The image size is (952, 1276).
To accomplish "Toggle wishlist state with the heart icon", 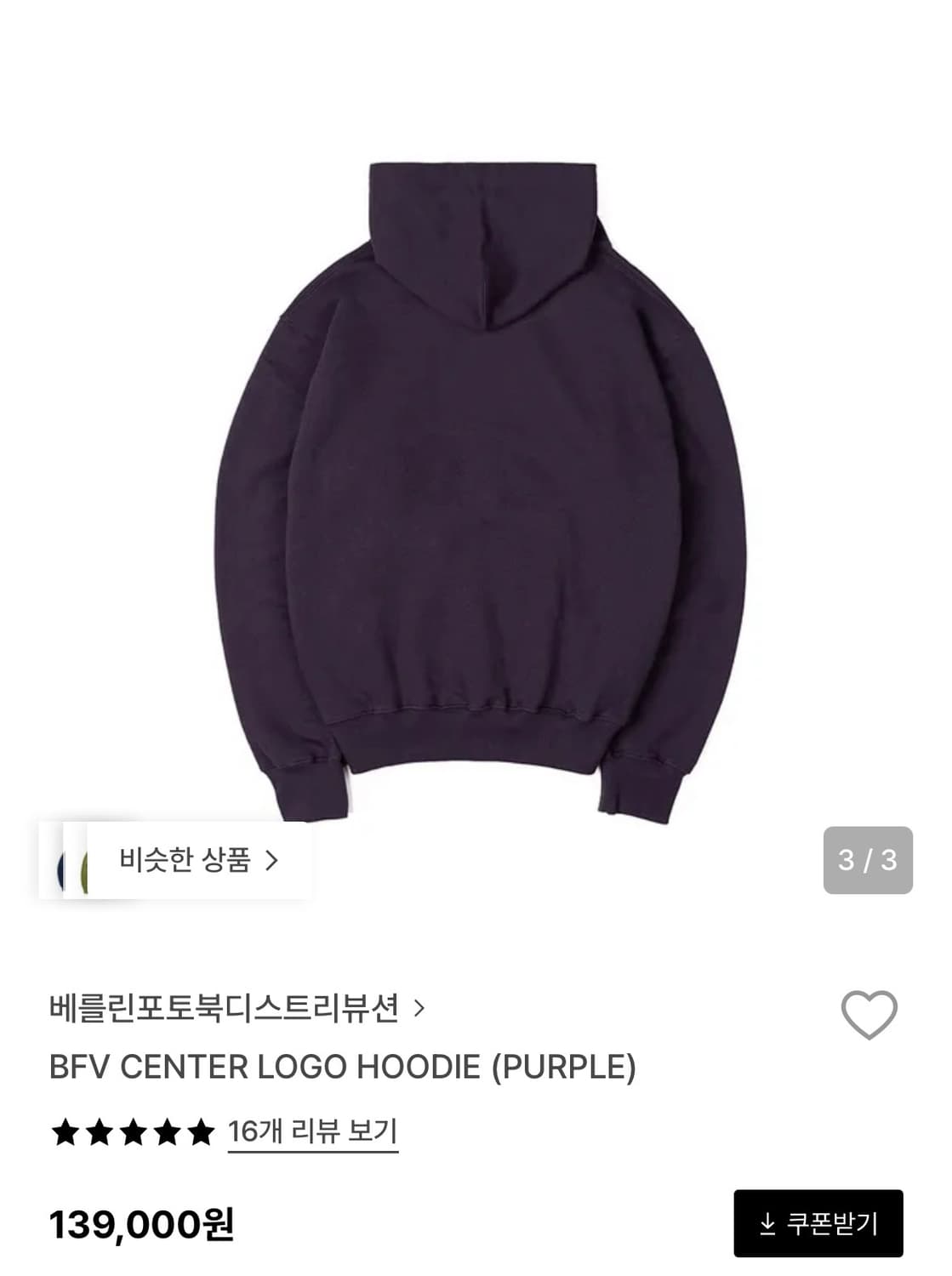I will [x=869, y=1014].
